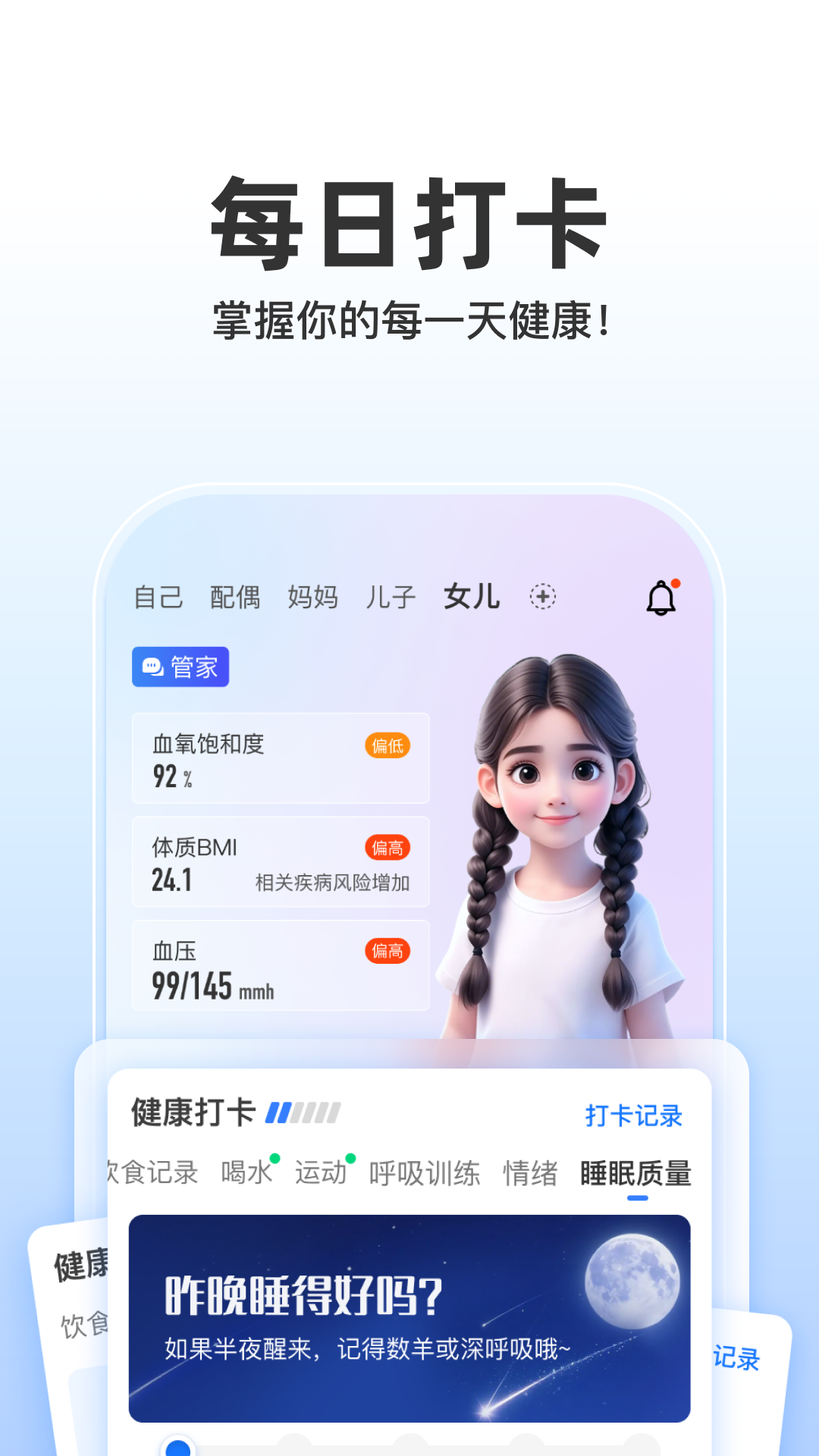The height and width of the screenshot is (1456, 819).
Task: Open 打卡记录 link
Action: click(x=635, y=1116)
